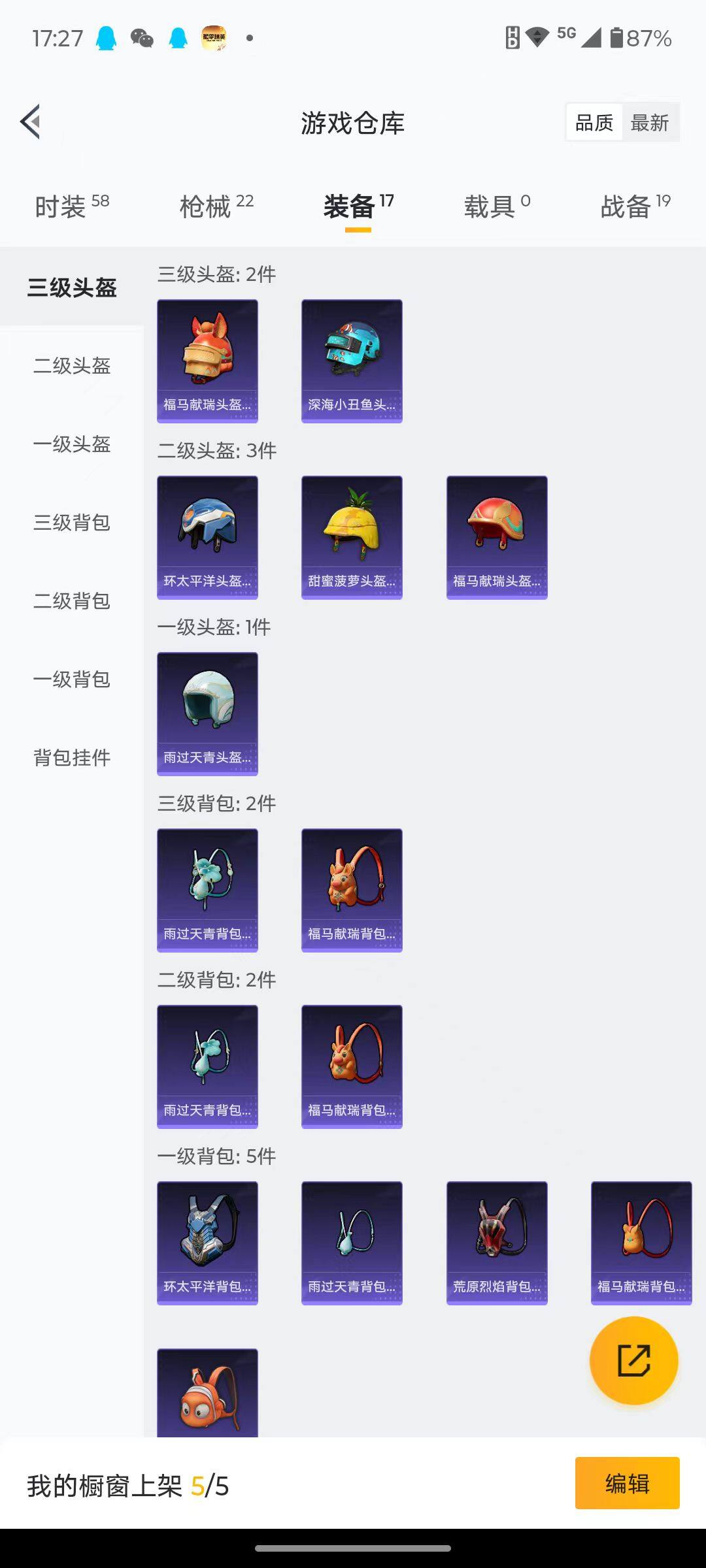Open the 甜蜜菠萝头盔 item card
Image resolution: width=706 pixels, height=1568 pixels.
click(352, 536)
